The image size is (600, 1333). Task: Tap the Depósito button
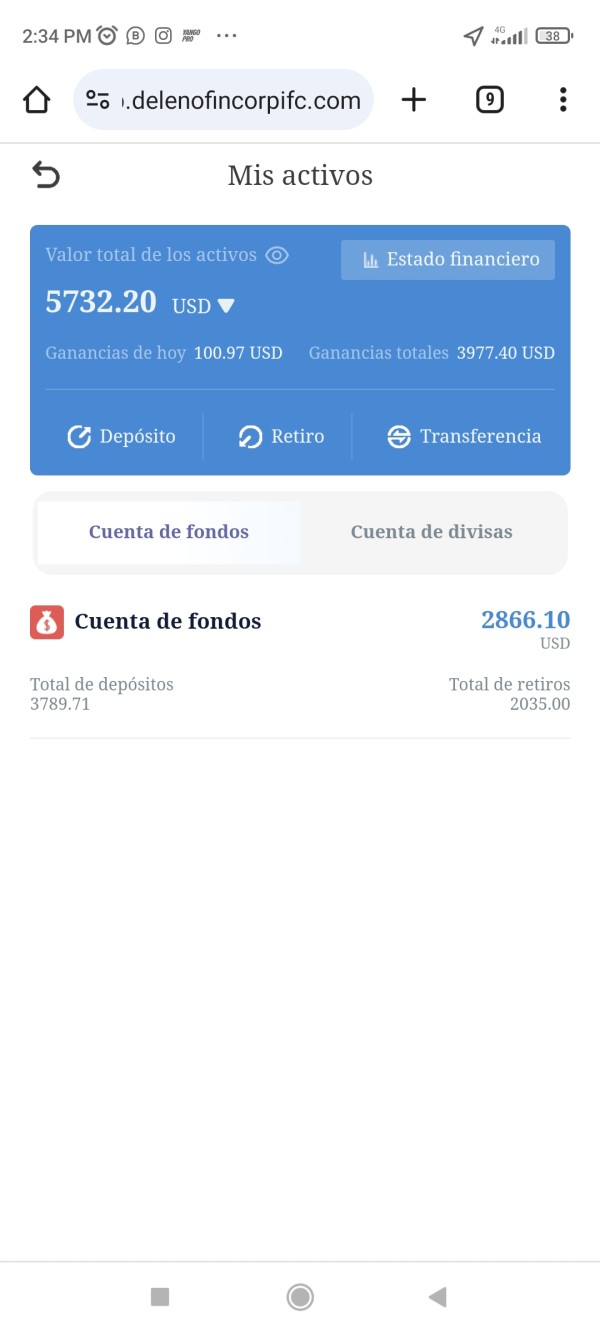point(121,437)
